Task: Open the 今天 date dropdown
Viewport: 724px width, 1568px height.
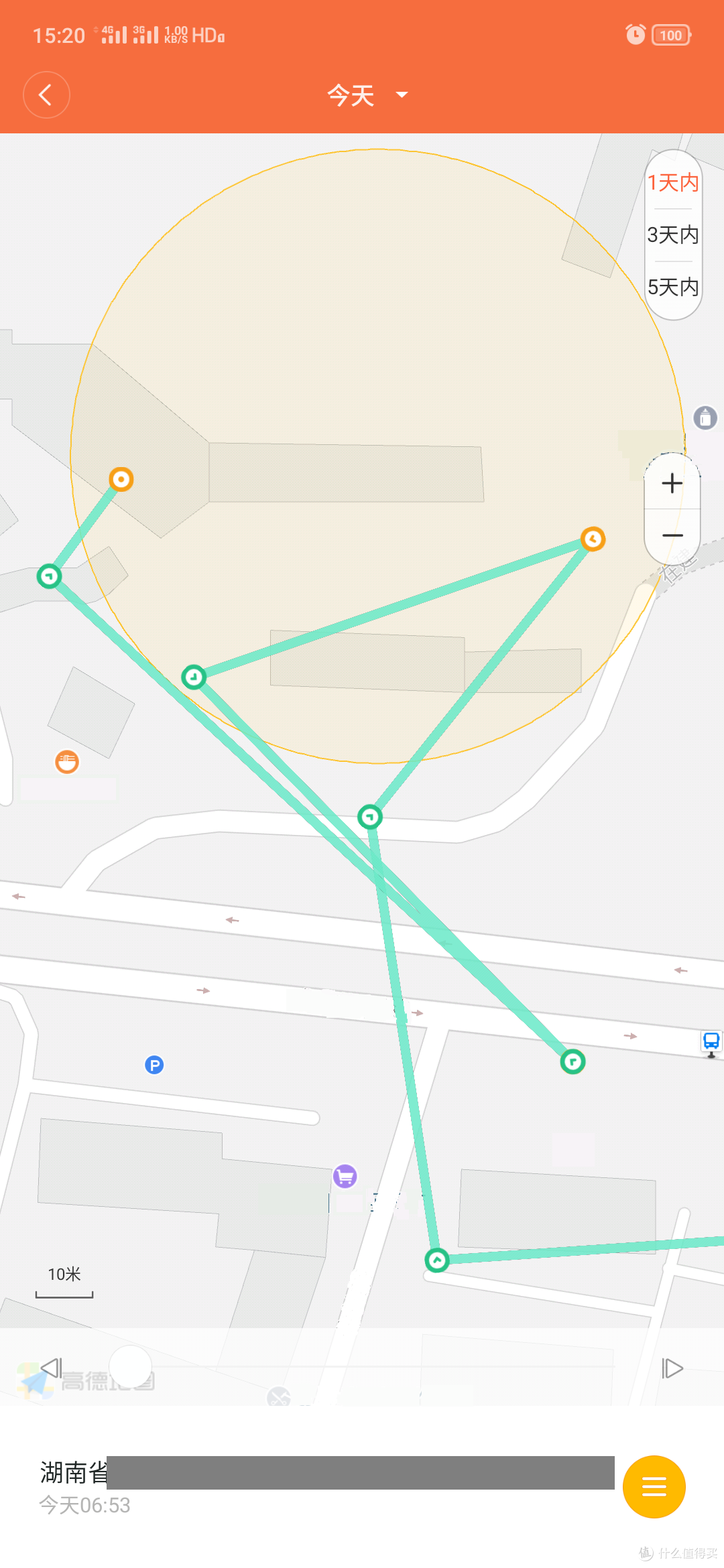Action: tap(367, 95)
